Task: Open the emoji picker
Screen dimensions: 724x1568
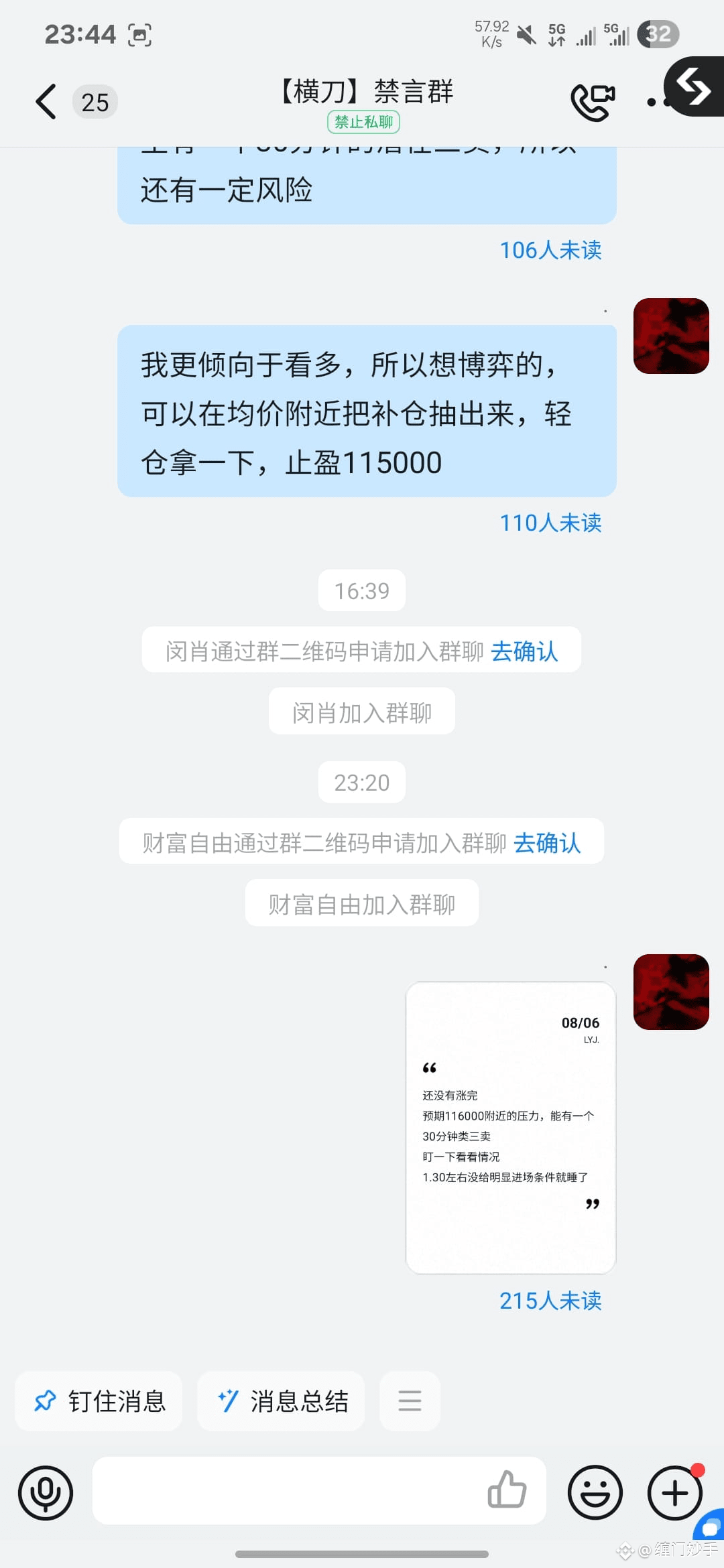Action: (x=595, y=1493)
